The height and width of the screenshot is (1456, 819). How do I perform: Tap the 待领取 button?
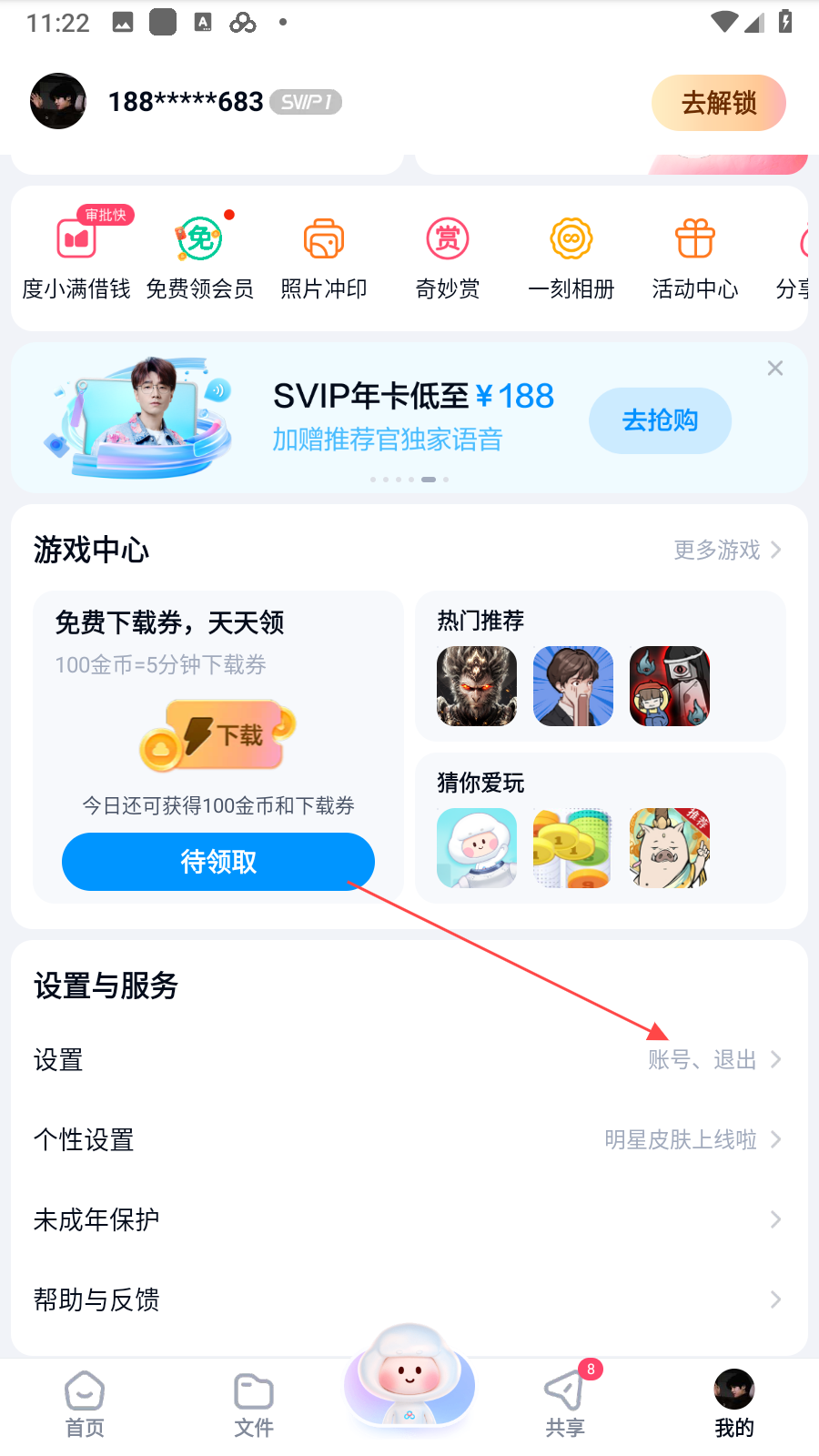218,861
